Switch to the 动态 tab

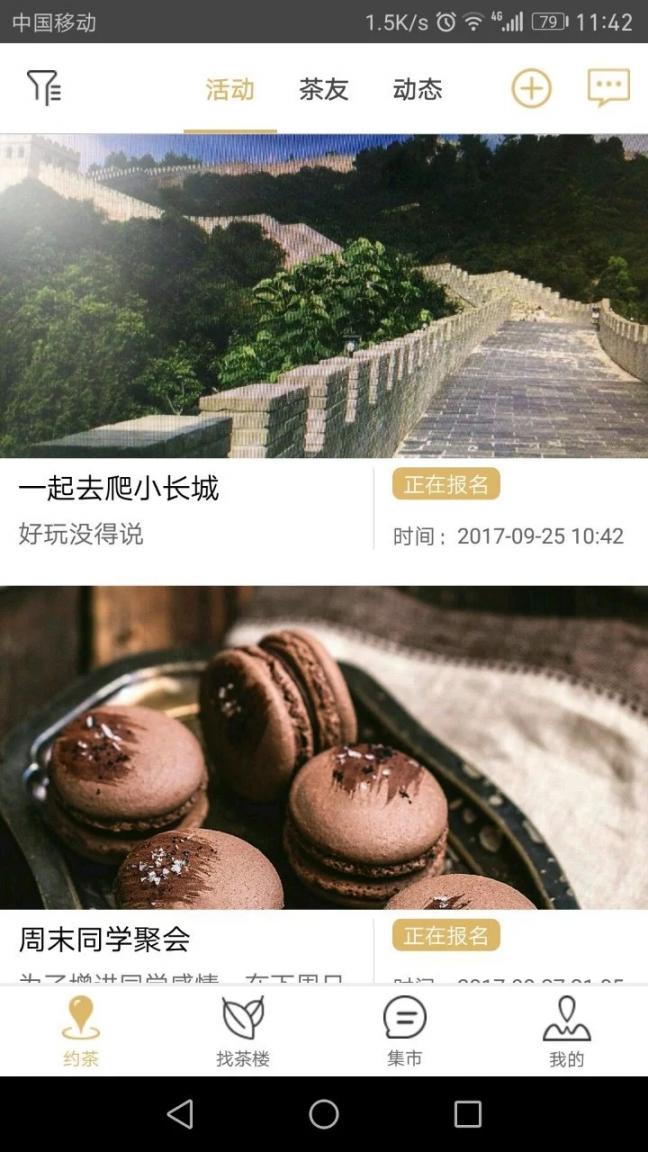[418, 90]
